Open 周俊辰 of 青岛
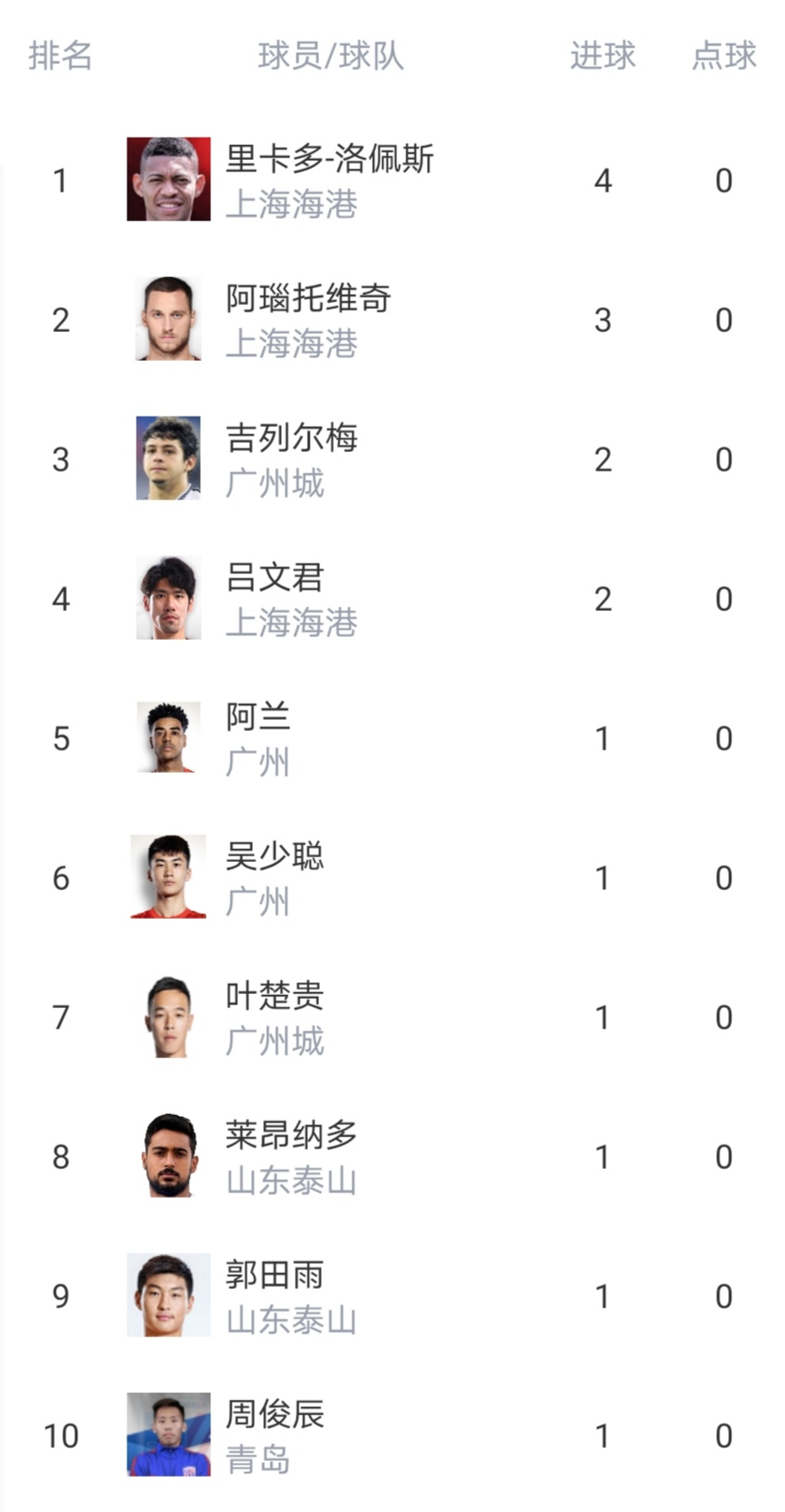785x1512 pixels. [274, 1415]
